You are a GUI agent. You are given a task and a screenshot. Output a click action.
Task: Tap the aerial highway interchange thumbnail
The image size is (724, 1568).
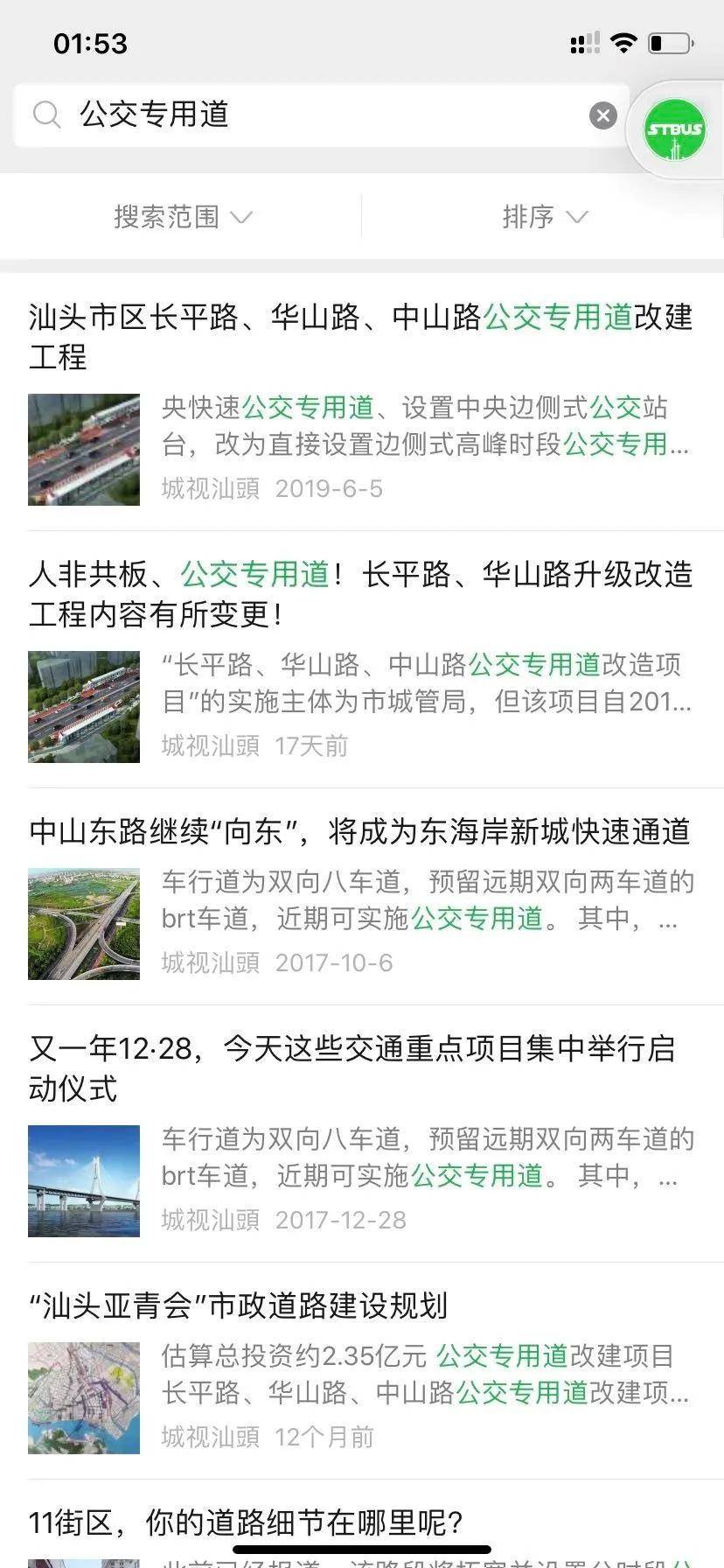click(84, 922)
